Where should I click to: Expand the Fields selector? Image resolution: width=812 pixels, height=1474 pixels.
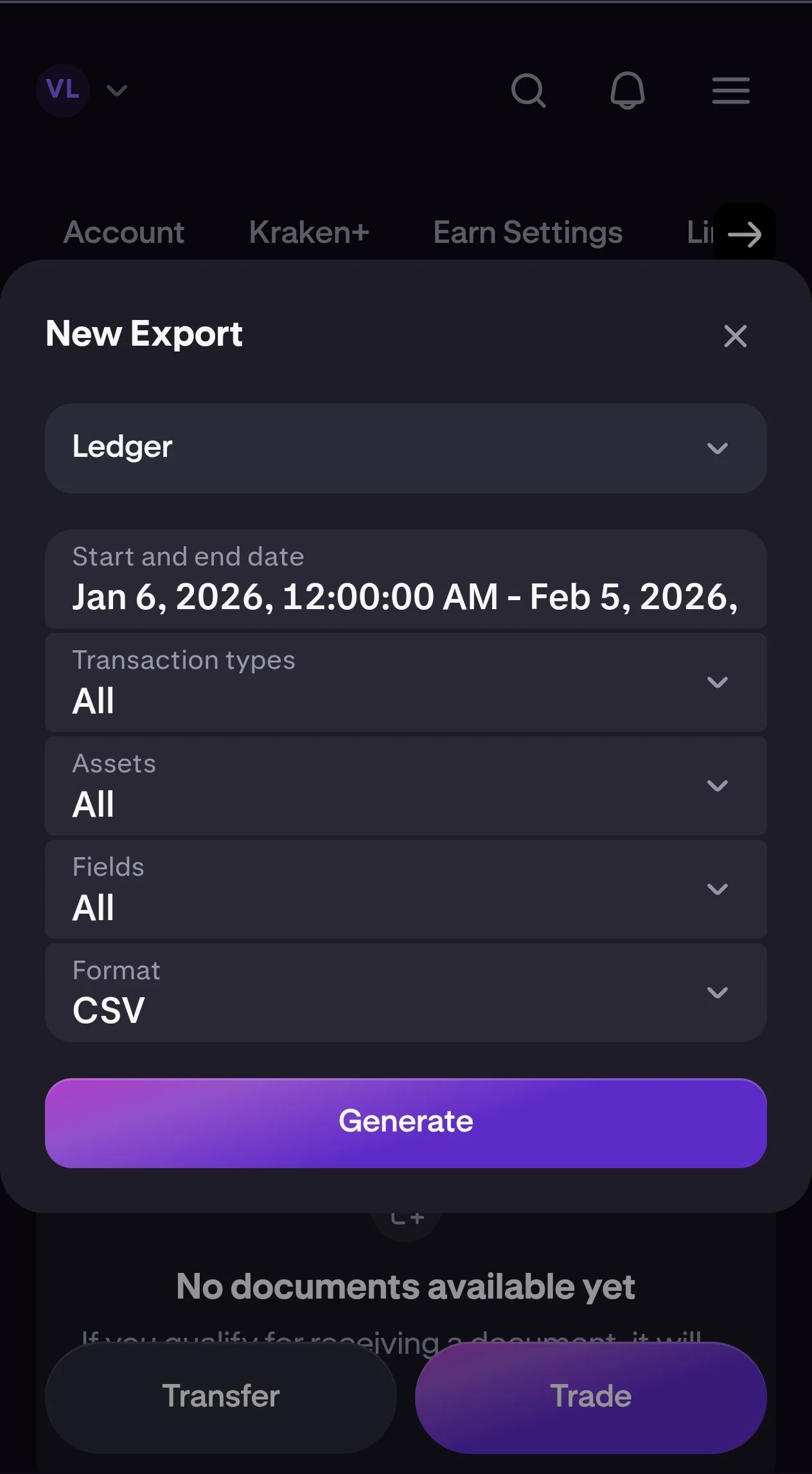point(405,889)
